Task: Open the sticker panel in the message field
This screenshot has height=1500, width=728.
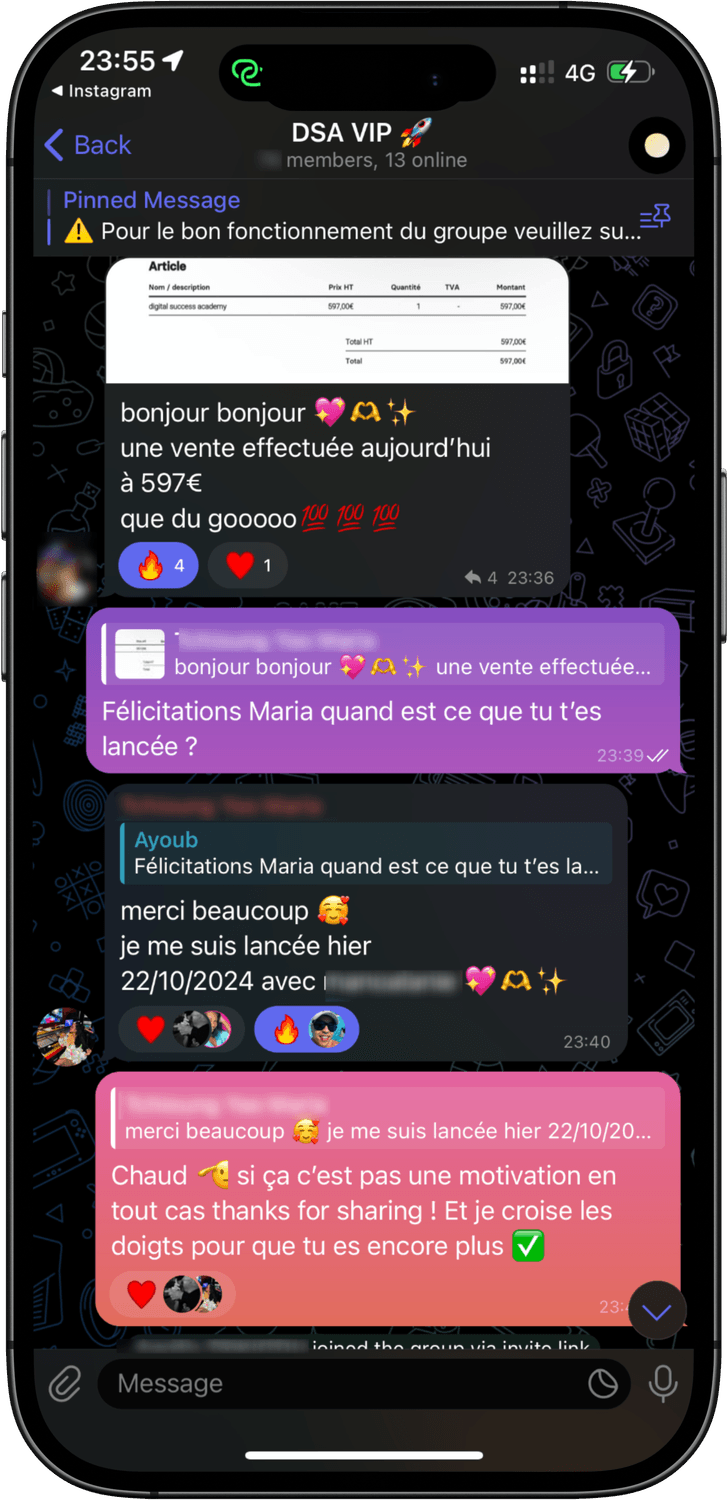Action: [603, 1384]
